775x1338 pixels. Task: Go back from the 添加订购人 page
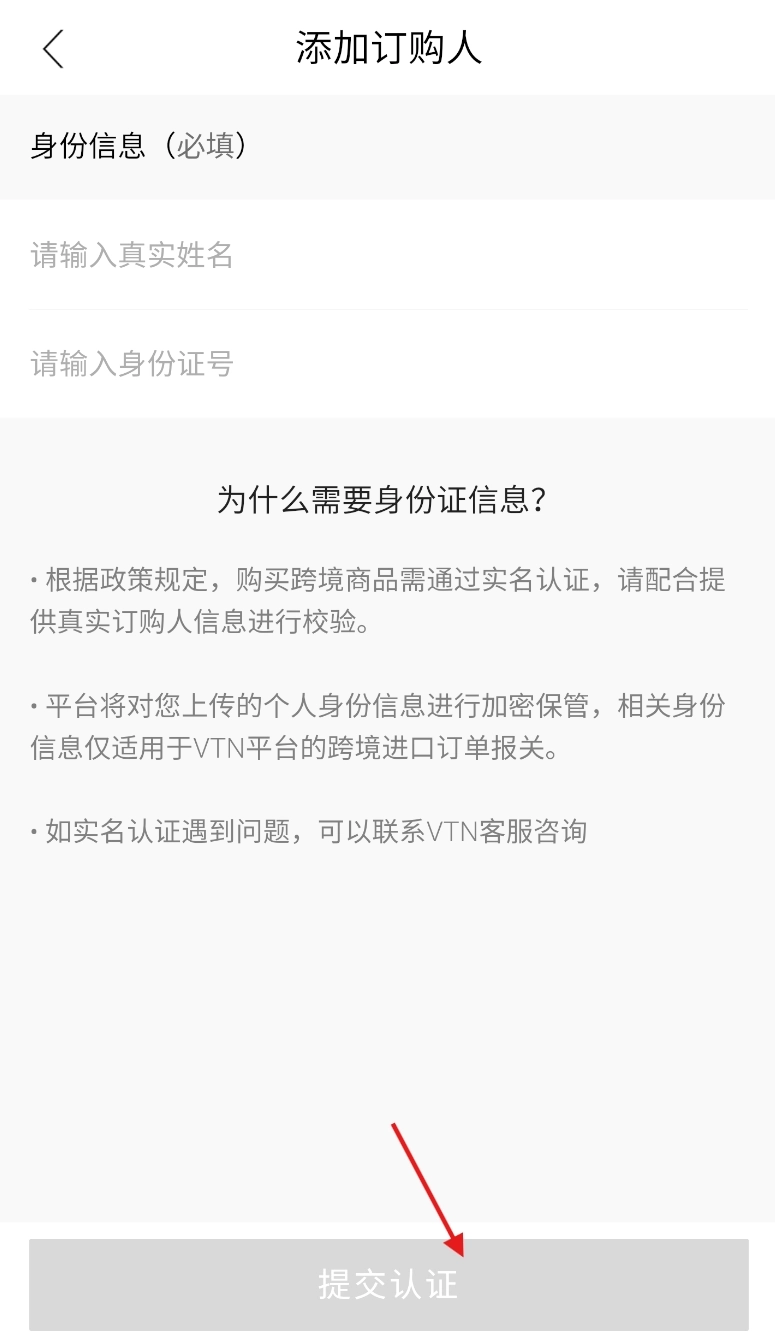pyautogui.click(x=54, y=49)
